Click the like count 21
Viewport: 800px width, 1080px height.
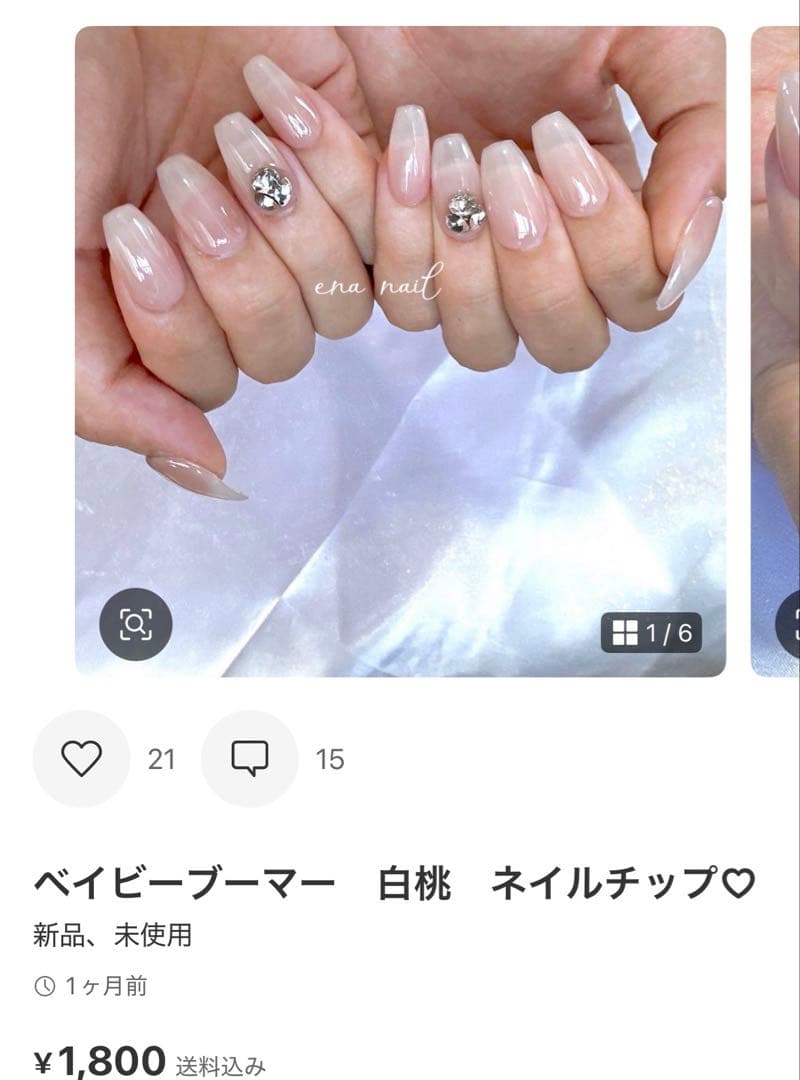click(163, 758)
